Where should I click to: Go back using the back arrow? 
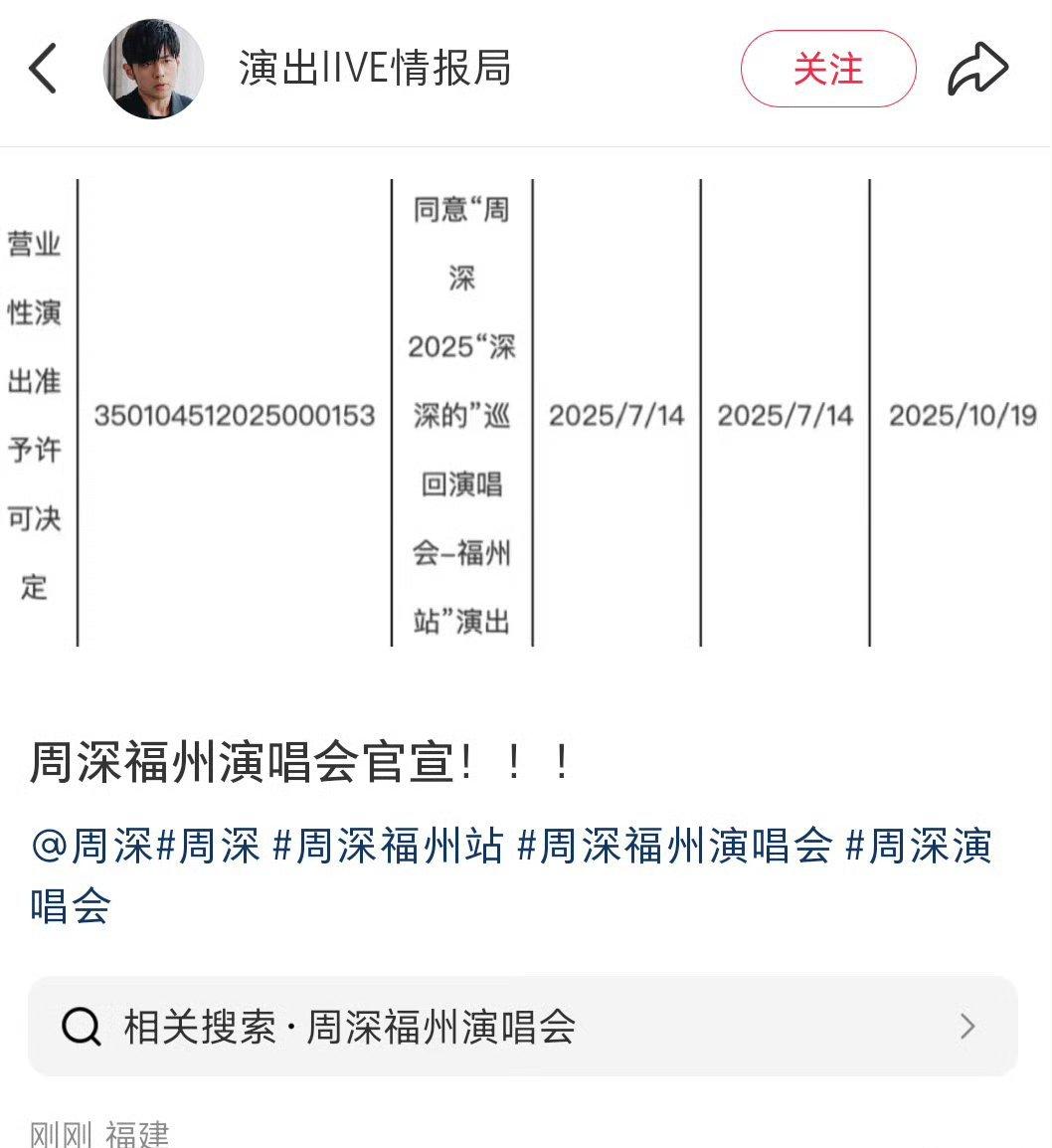point(43,70)
